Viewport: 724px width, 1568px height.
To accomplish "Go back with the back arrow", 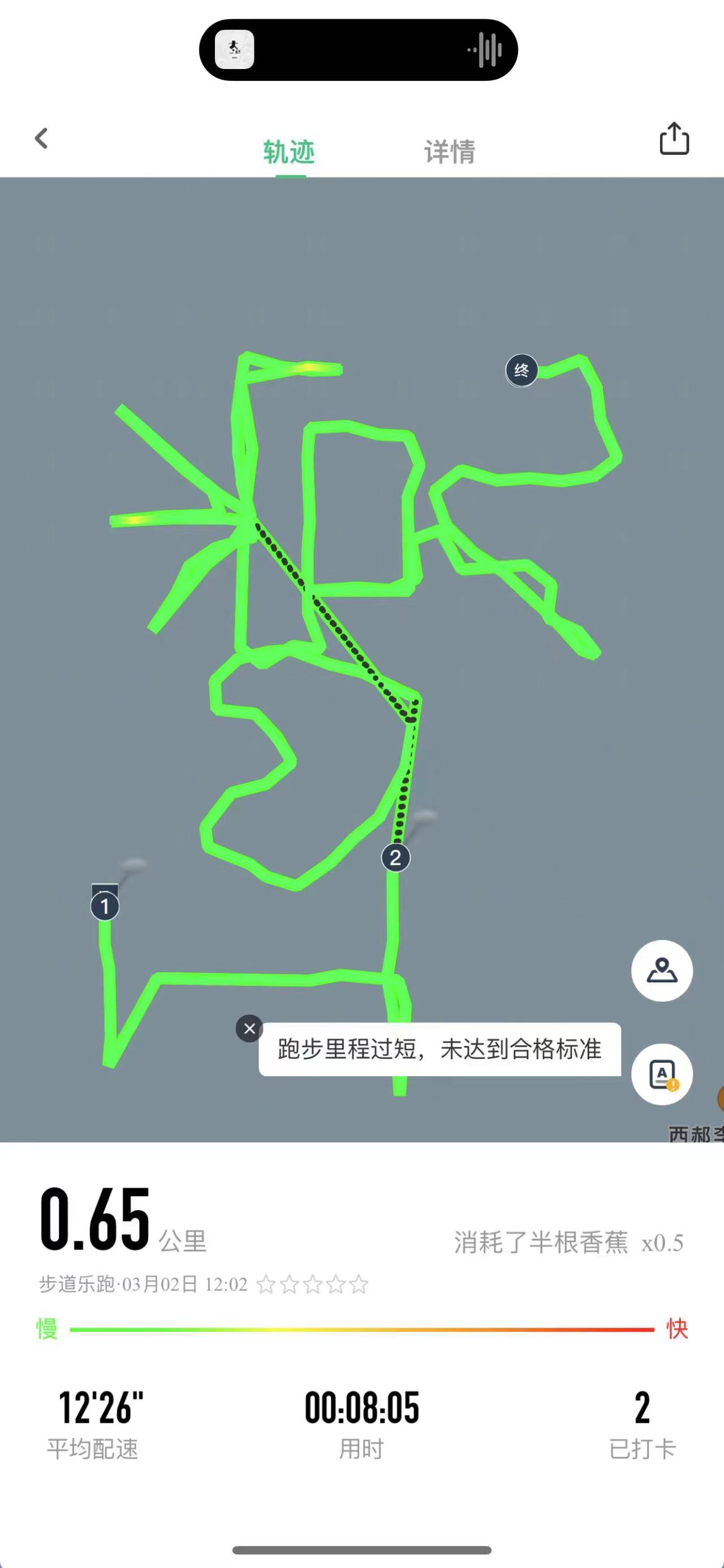I will tap(41, 139).
